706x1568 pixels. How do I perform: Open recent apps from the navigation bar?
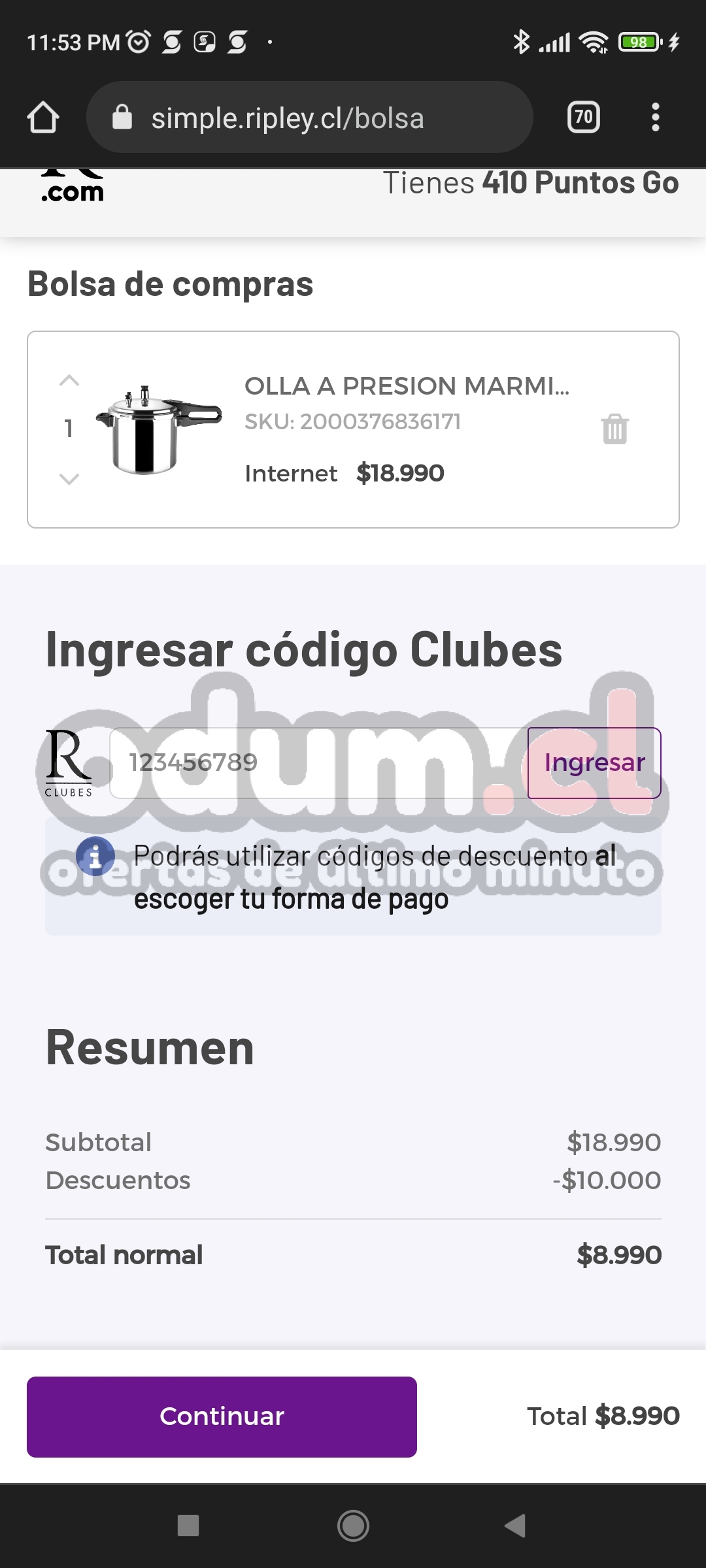coord(188,1526)
